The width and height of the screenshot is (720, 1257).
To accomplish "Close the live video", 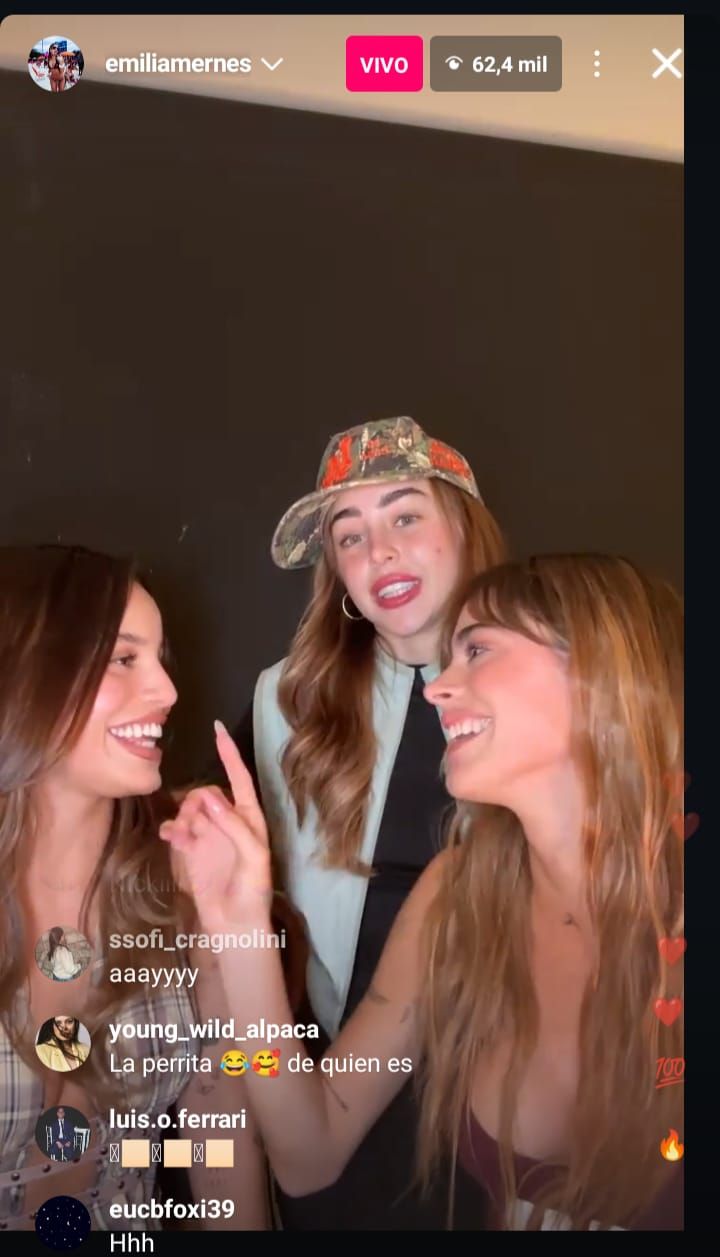I will [666, 64].
